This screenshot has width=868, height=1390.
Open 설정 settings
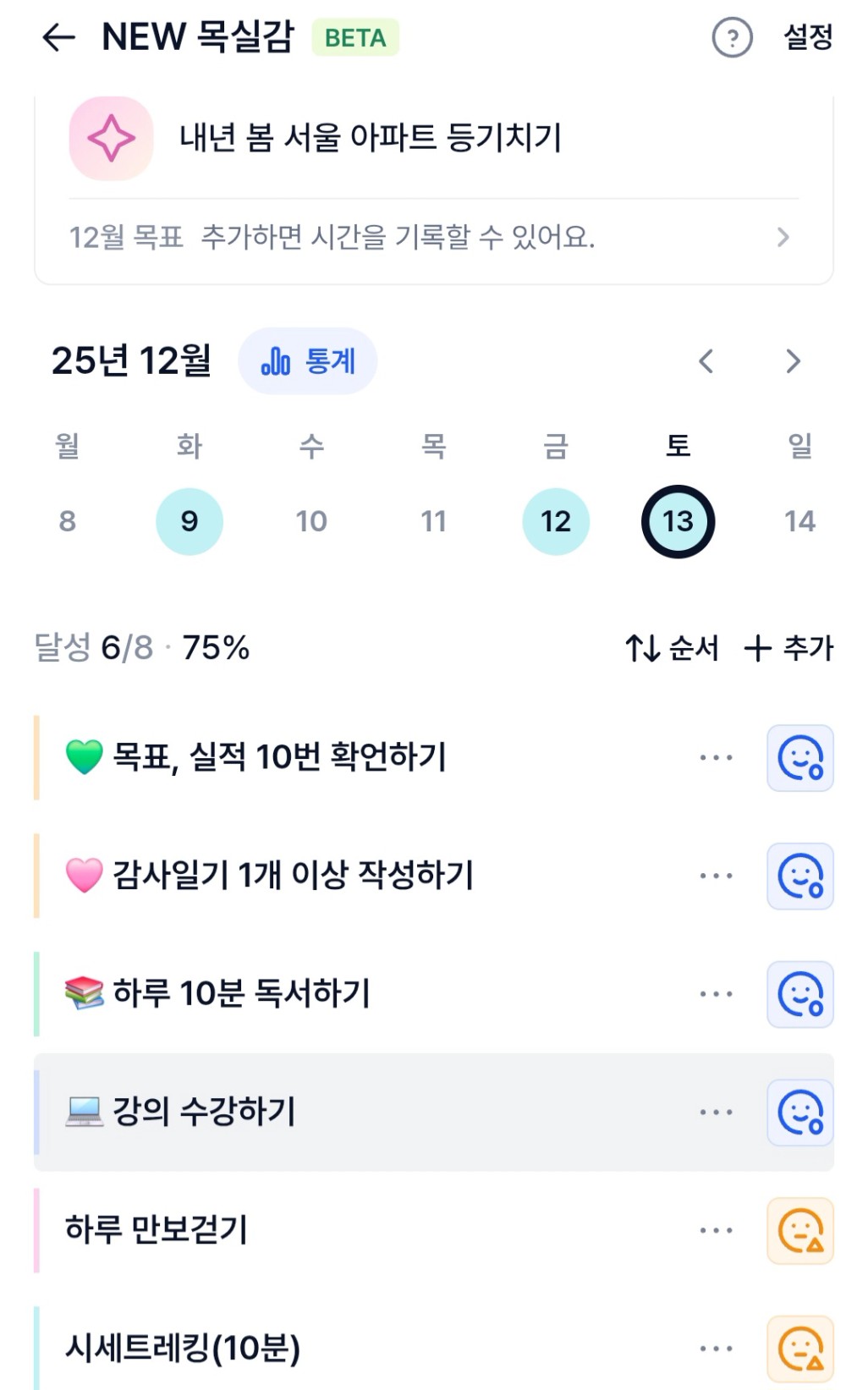[808, 37]
